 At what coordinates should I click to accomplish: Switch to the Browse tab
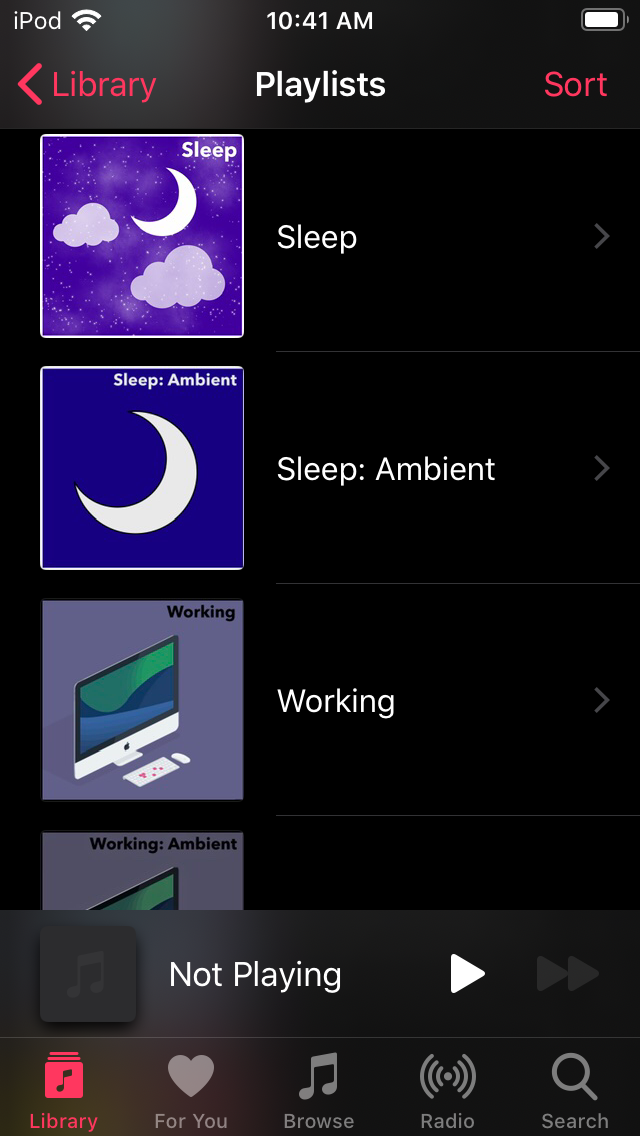(x=318, y=1092)
